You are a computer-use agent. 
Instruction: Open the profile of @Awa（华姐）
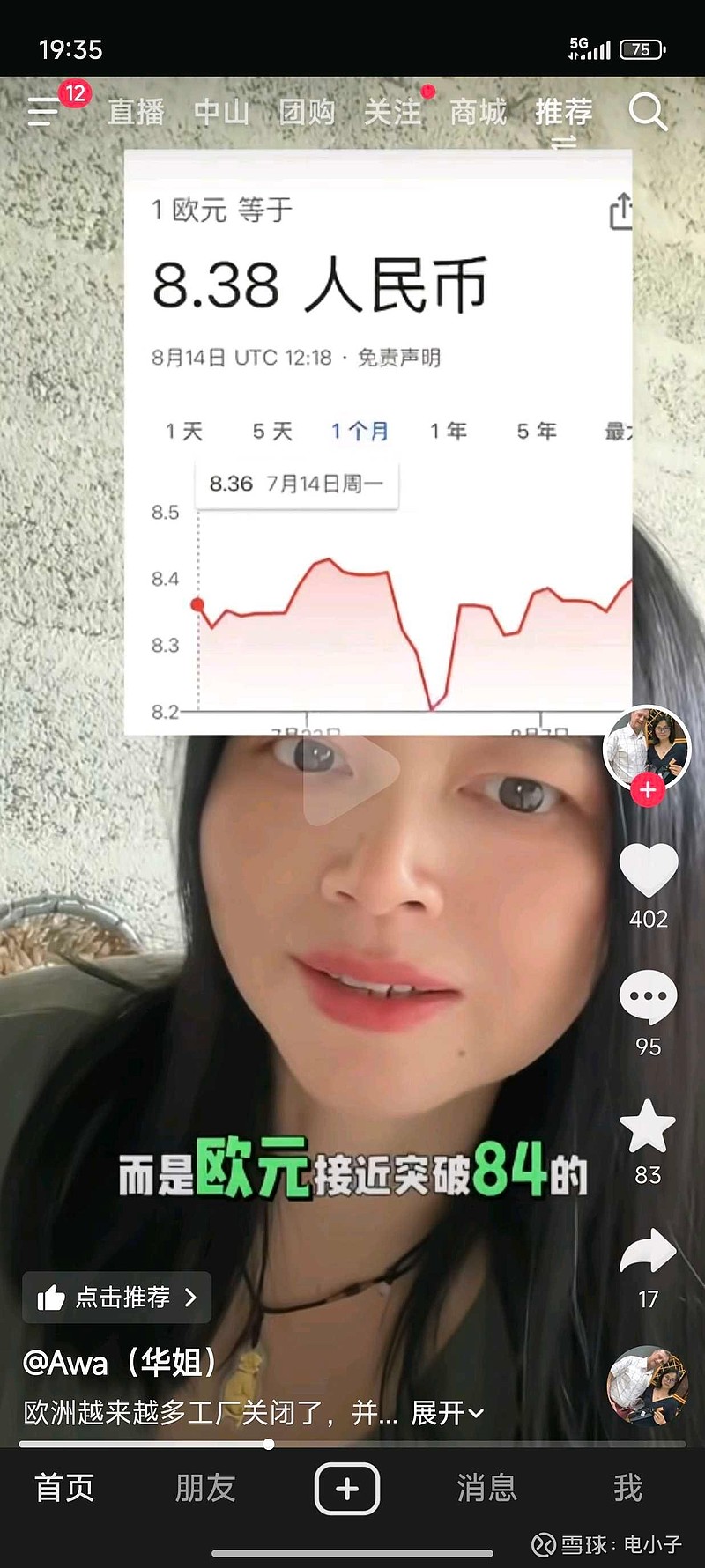(120, 1363)
